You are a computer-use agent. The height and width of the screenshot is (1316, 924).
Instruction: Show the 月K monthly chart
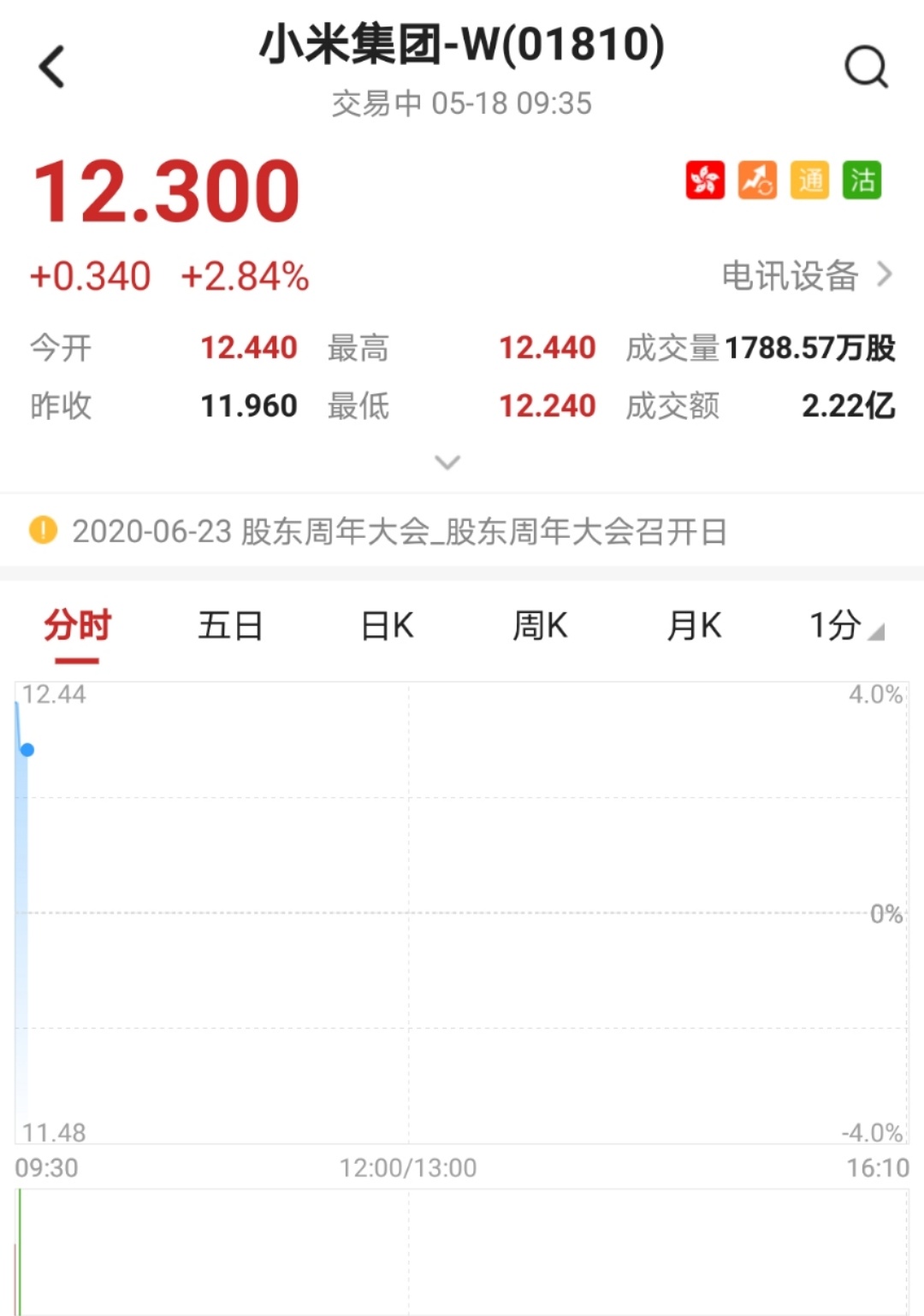[x=694, y=626]
